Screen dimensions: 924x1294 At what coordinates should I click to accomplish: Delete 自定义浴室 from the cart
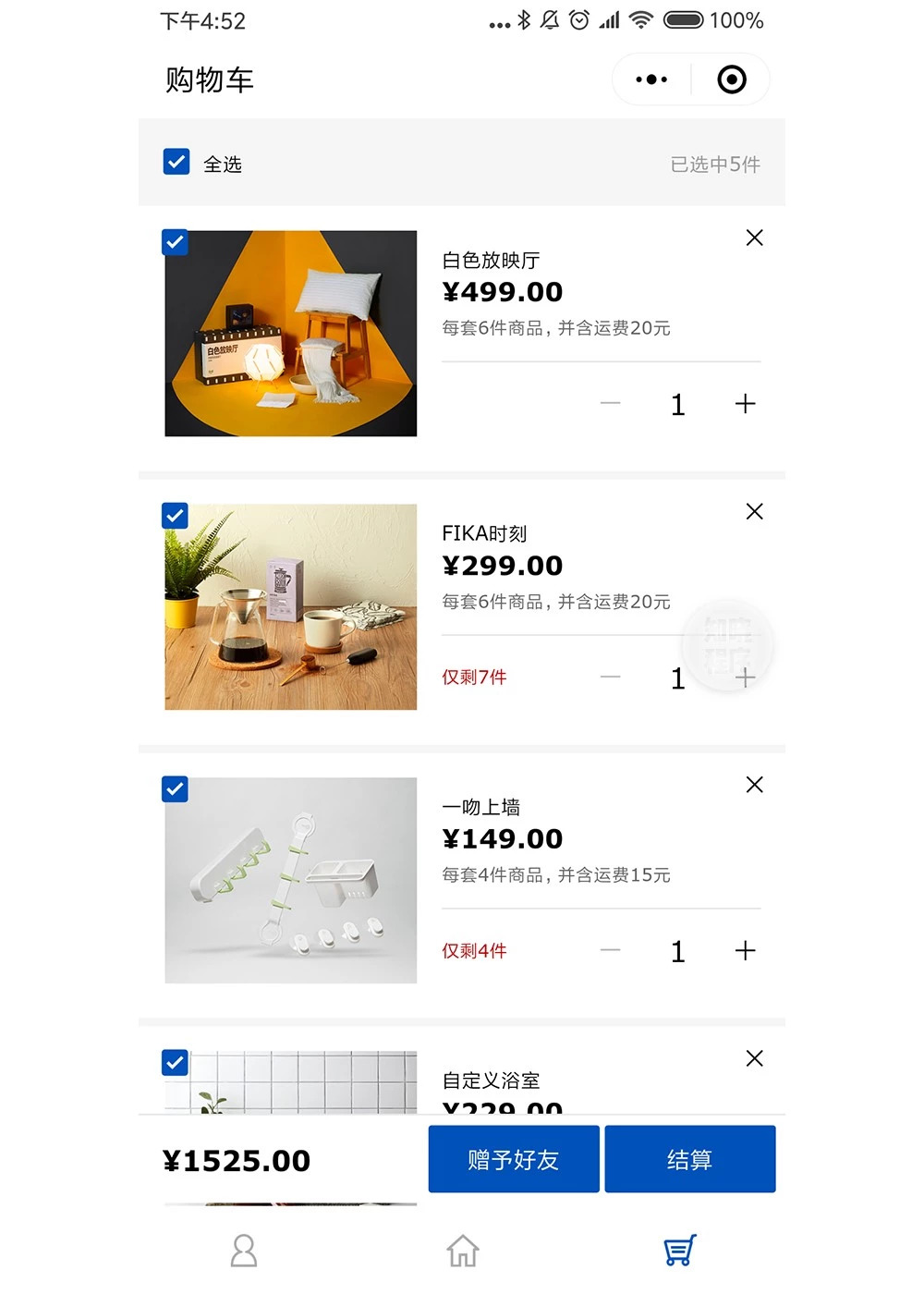[754, 1058]
